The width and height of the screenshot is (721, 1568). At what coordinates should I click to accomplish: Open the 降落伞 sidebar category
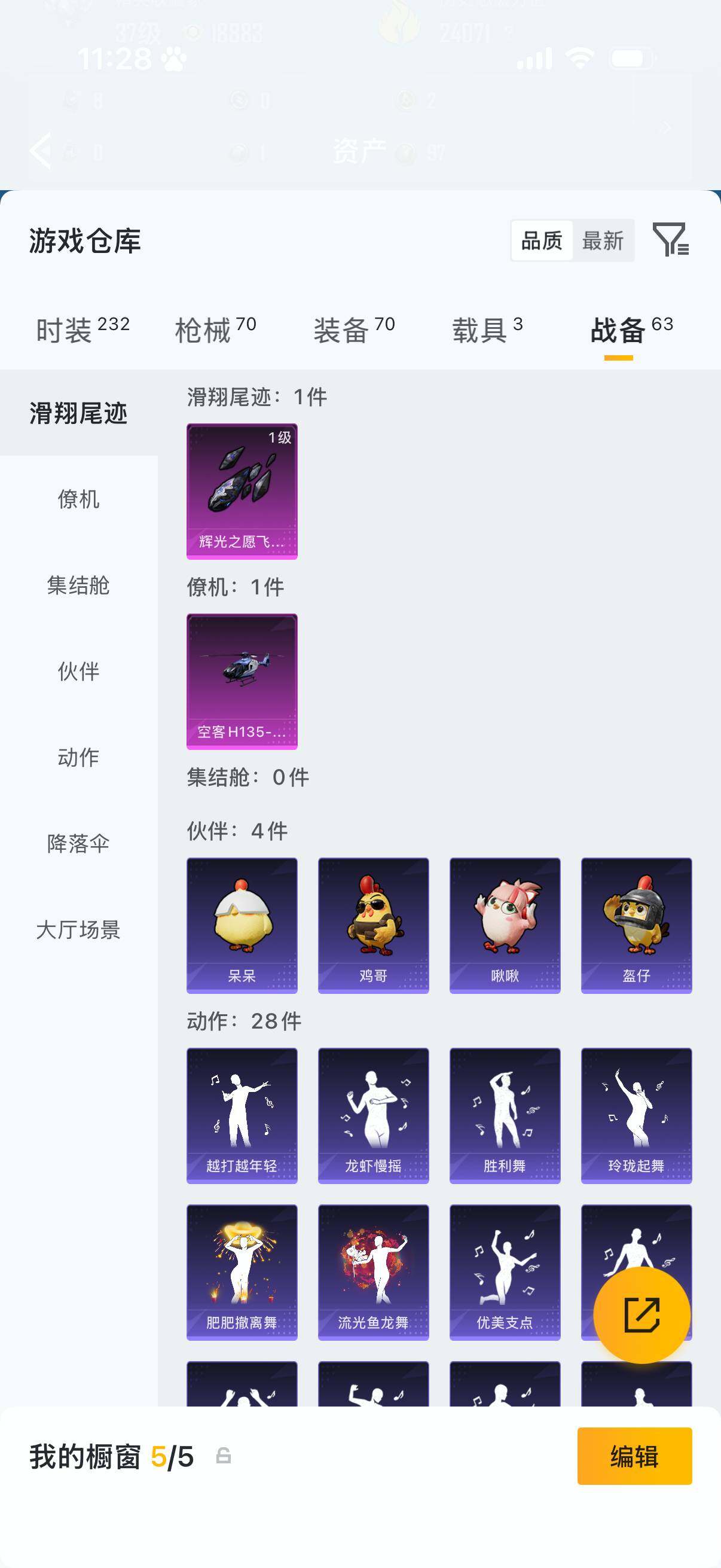point(79,844)
